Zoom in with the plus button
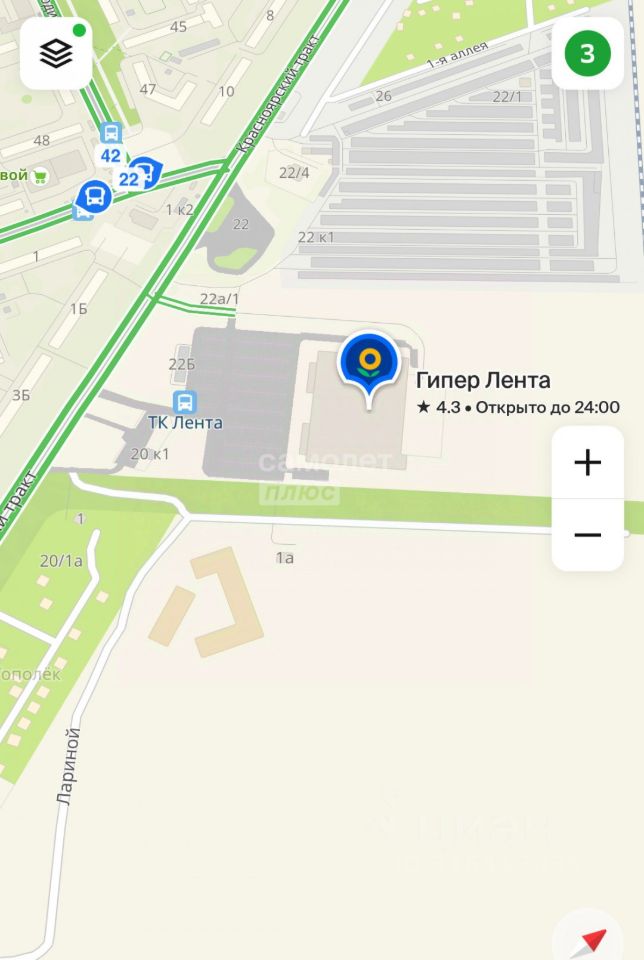The width and height of the screenshot is (644, 960). [587, 462]
